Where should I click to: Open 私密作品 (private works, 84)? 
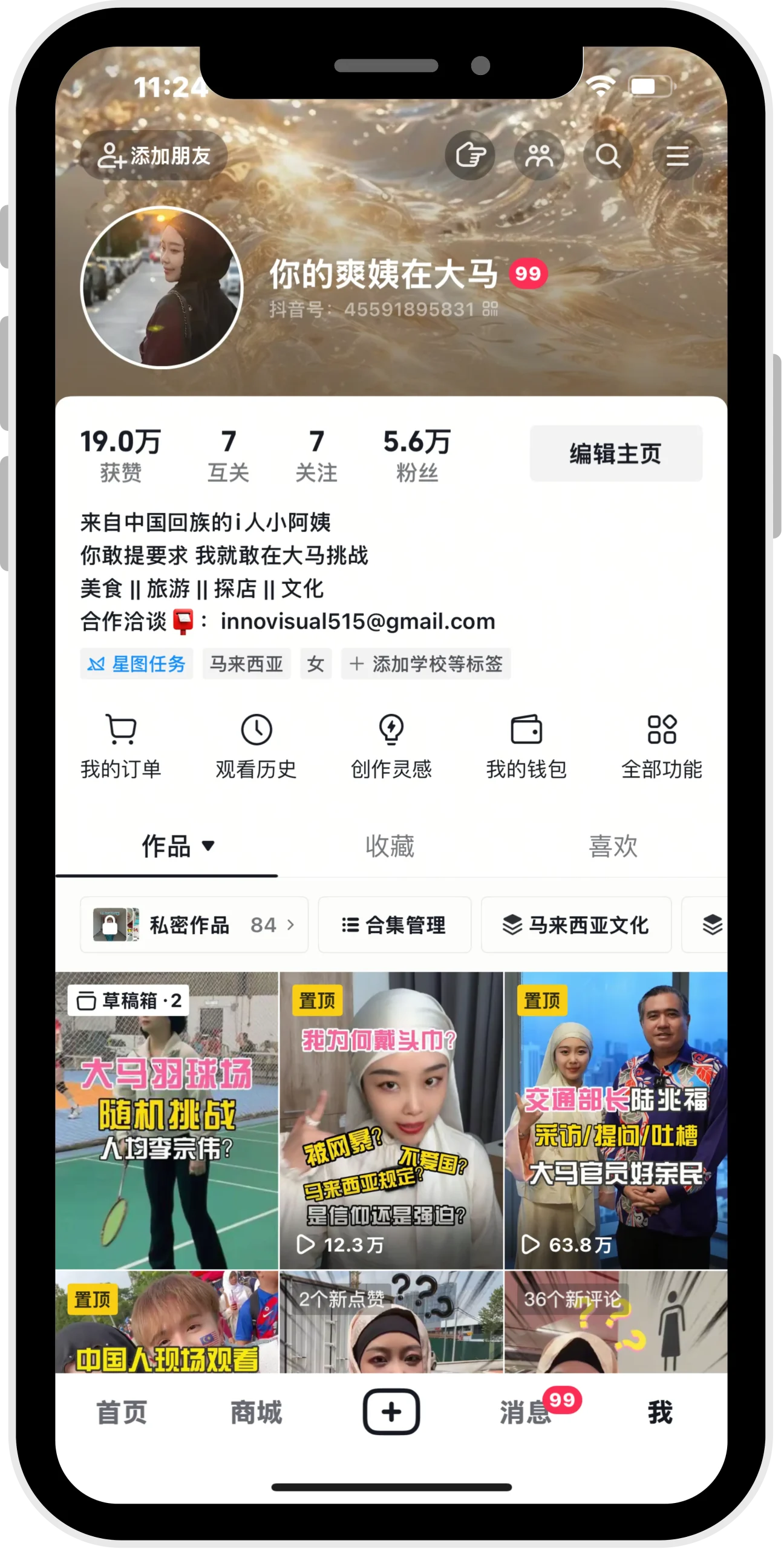pos(194,925)
